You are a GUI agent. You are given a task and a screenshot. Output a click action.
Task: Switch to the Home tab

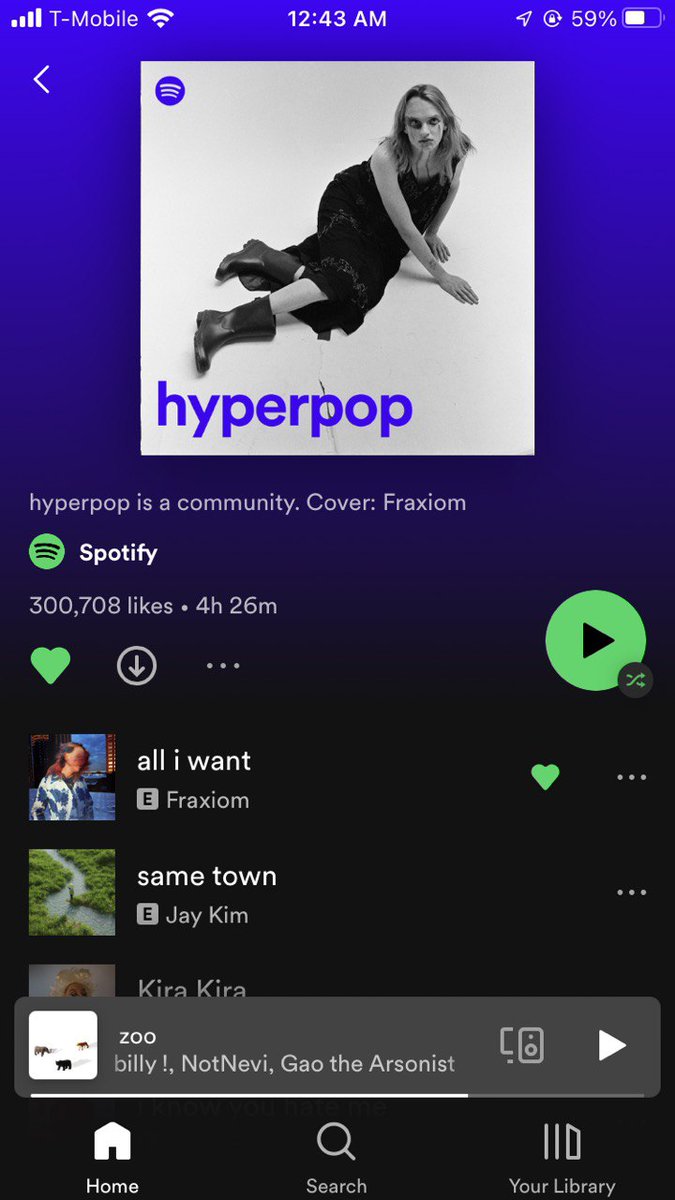point(112,1157)
